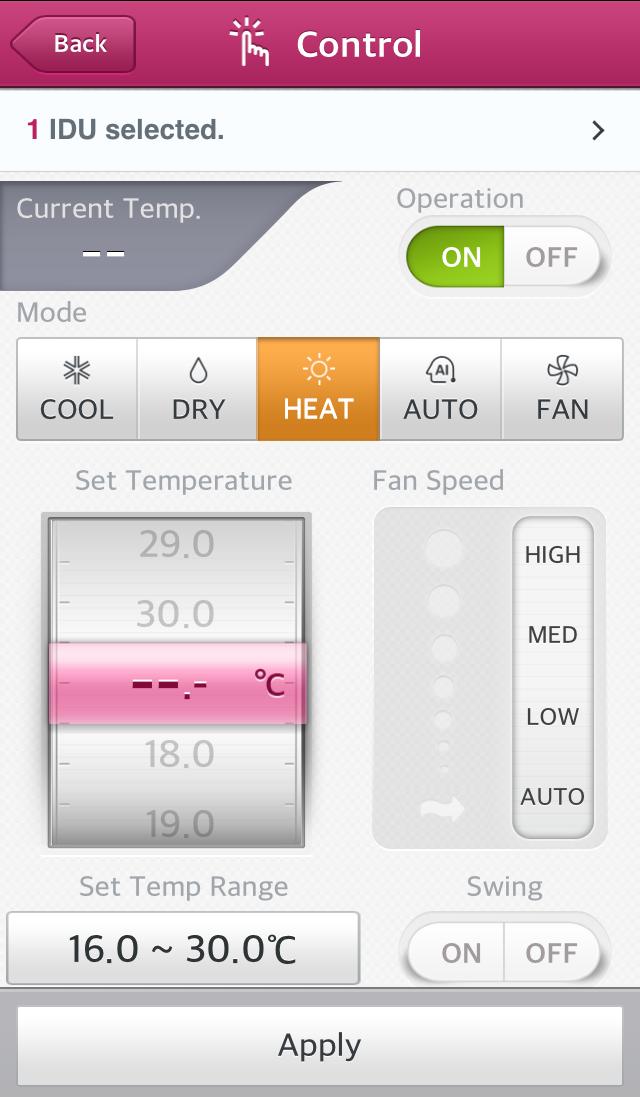
Task: Pick 18.0 in the temperature wheel
Action: click(176, 754)
